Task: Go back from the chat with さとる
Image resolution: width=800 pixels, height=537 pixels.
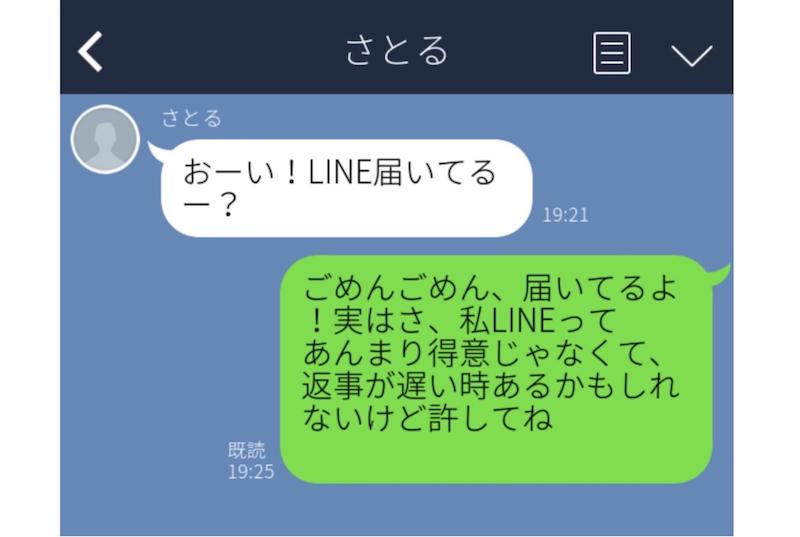Action: pos(91,52)
